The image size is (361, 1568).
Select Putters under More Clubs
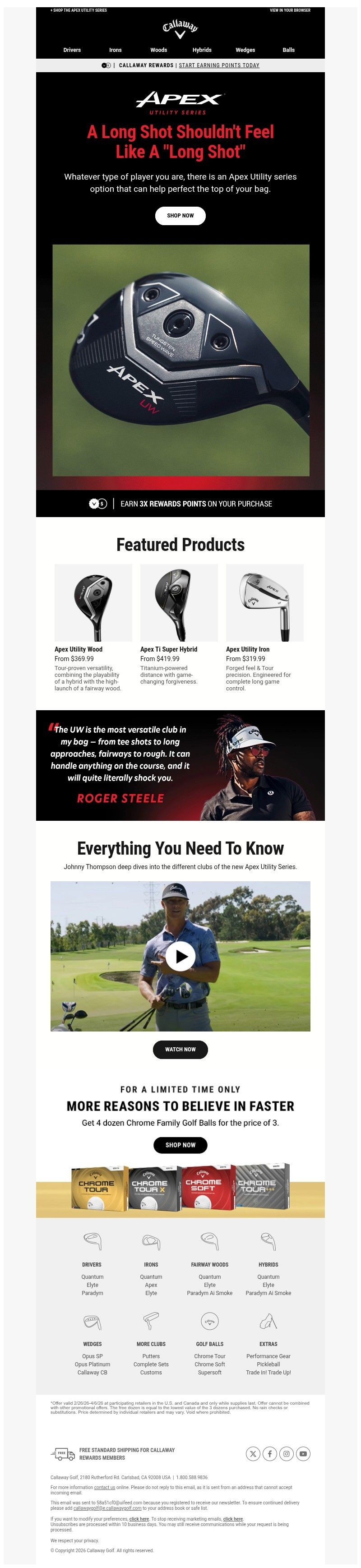point(151,1356)
